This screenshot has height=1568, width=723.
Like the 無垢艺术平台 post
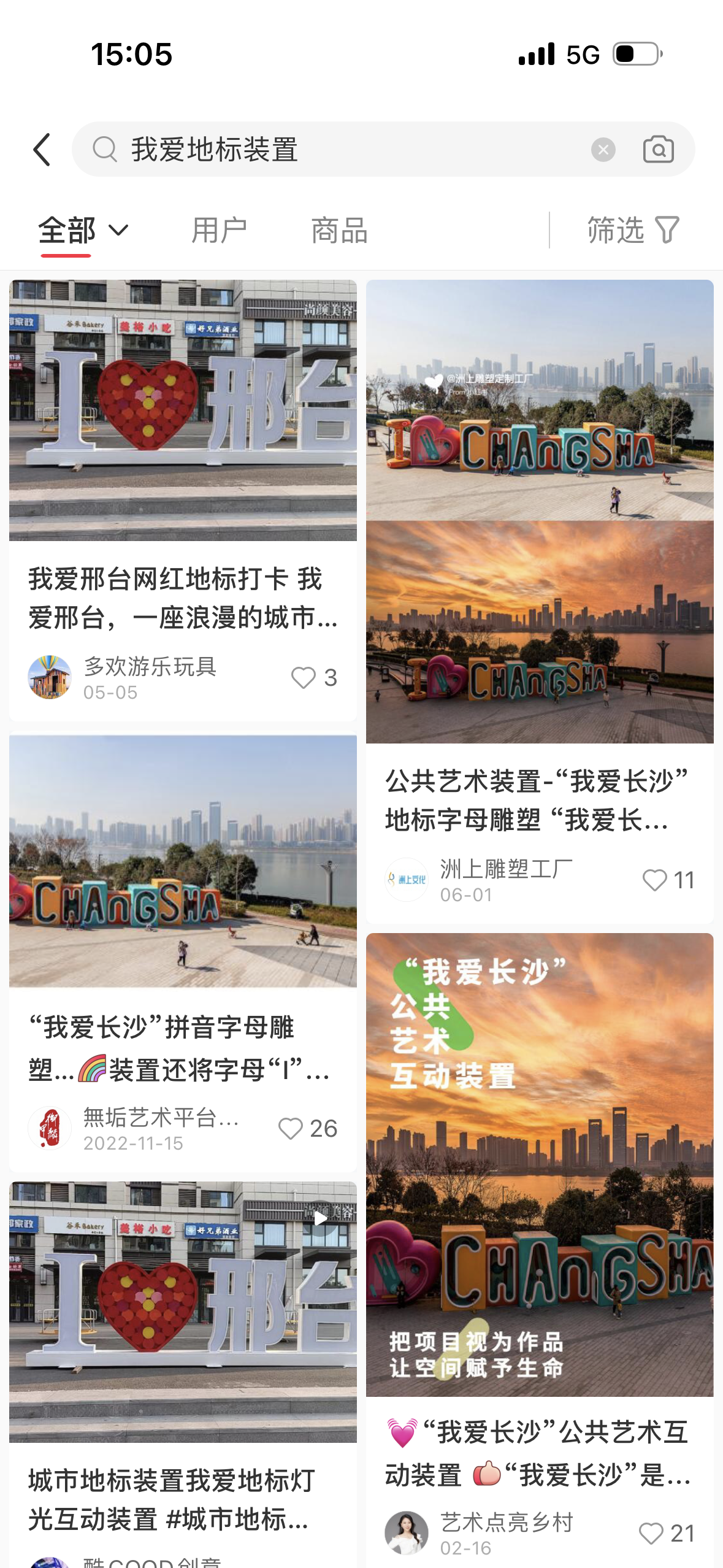(291, 1128)
